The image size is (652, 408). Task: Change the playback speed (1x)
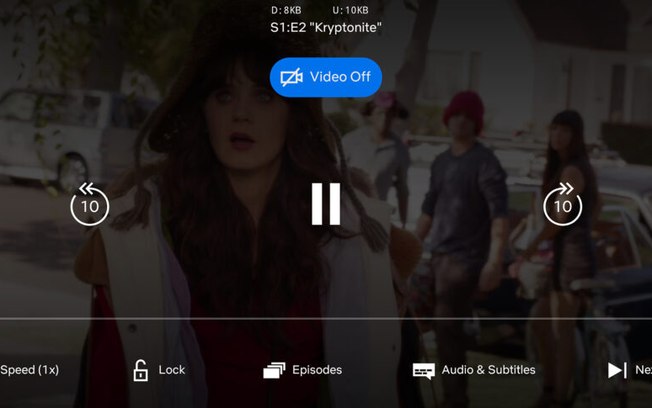[x=28, y=370]
